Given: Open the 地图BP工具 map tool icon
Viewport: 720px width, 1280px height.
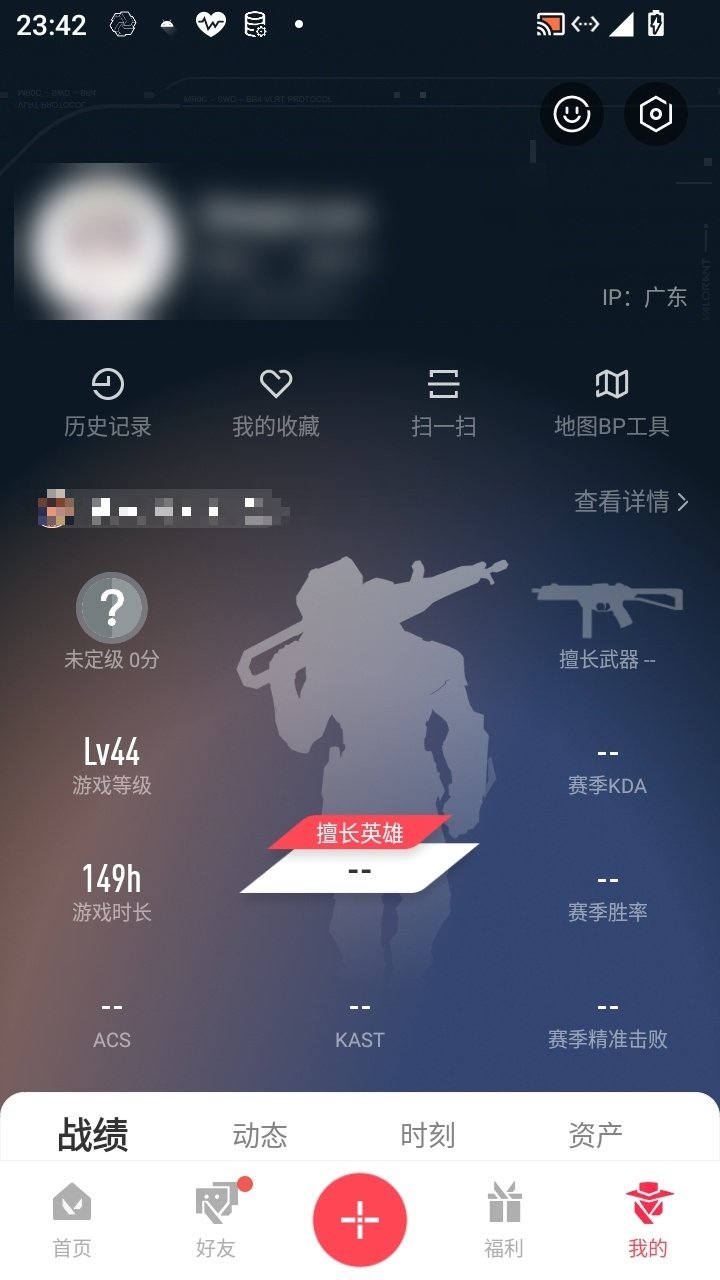Looking at the screenshot, I should click(612, 384).
